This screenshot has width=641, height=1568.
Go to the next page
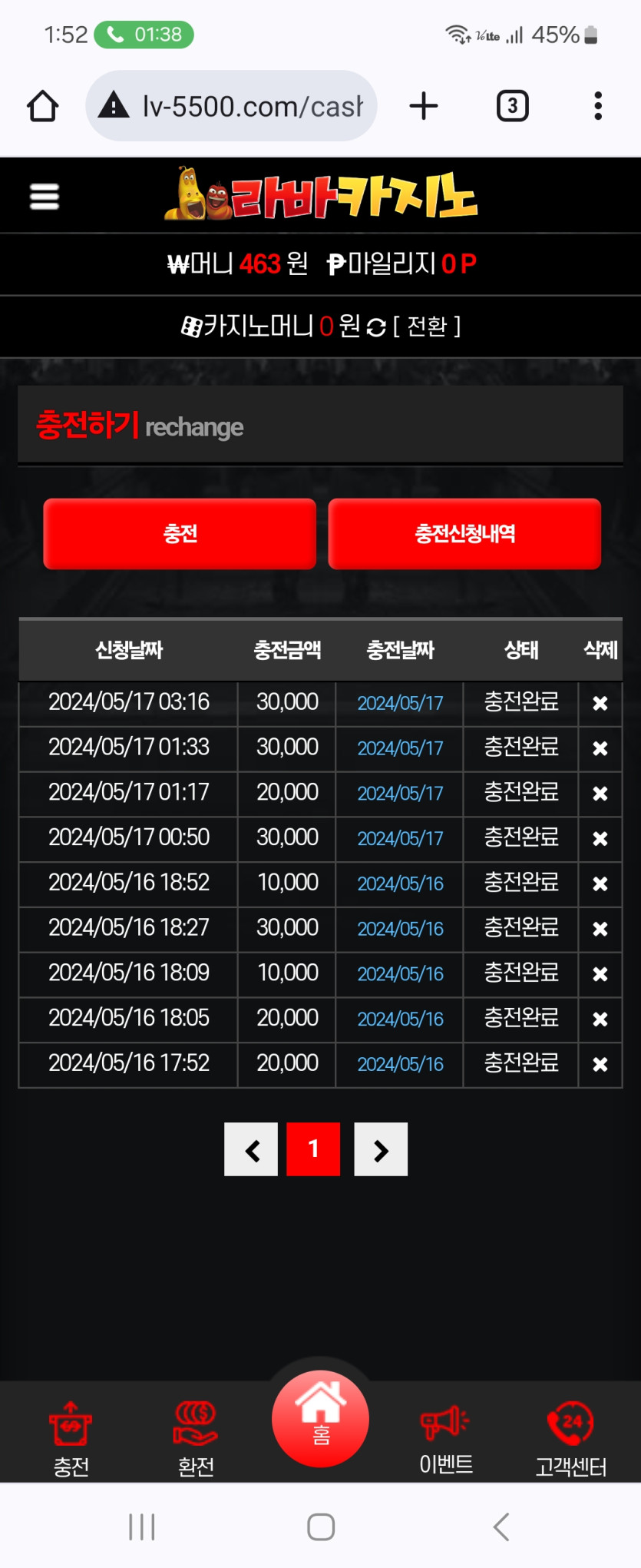pyautogui.click(x=381, y=1150)
